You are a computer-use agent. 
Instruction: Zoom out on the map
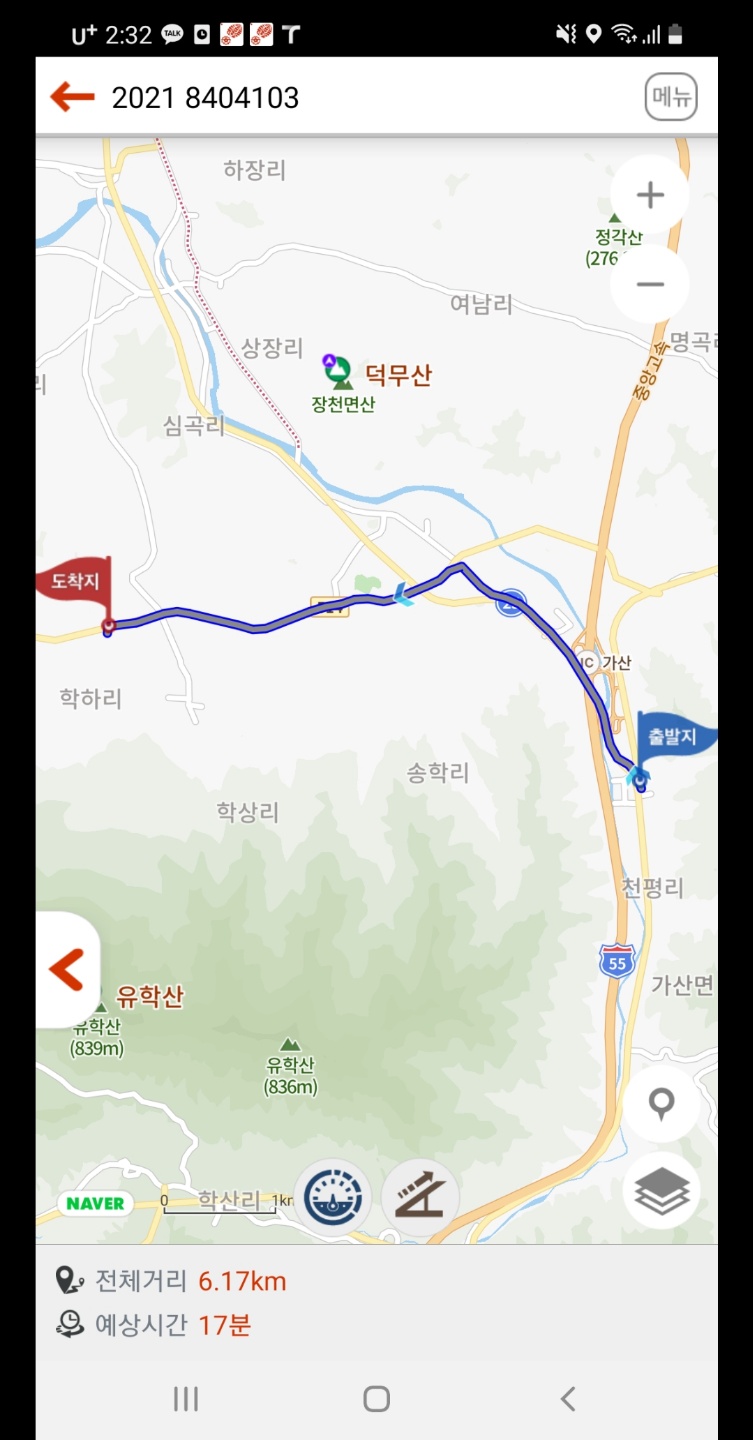coord(650,284)
